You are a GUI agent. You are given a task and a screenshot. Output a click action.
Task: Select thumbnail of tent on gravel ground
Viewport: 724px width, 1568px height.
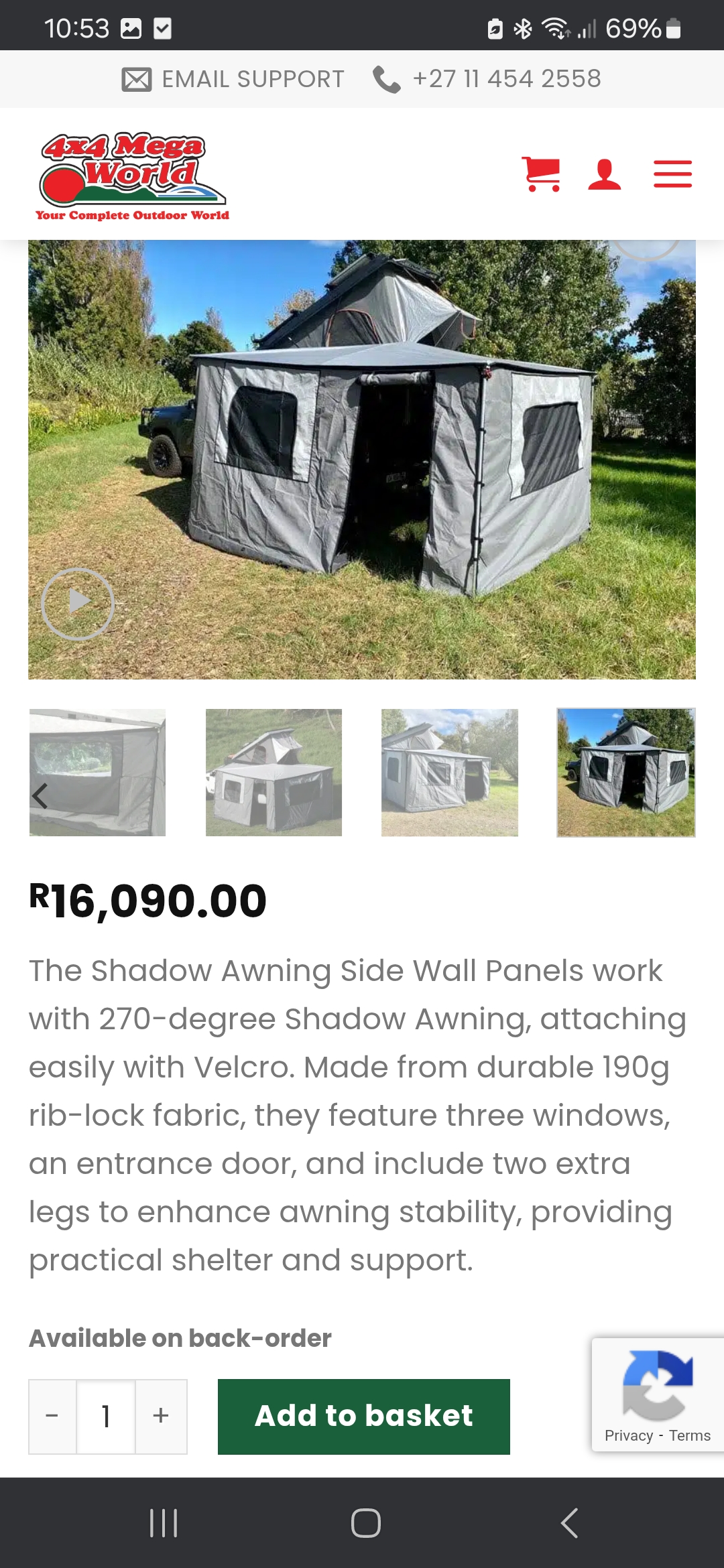click(x=449, y=772)
